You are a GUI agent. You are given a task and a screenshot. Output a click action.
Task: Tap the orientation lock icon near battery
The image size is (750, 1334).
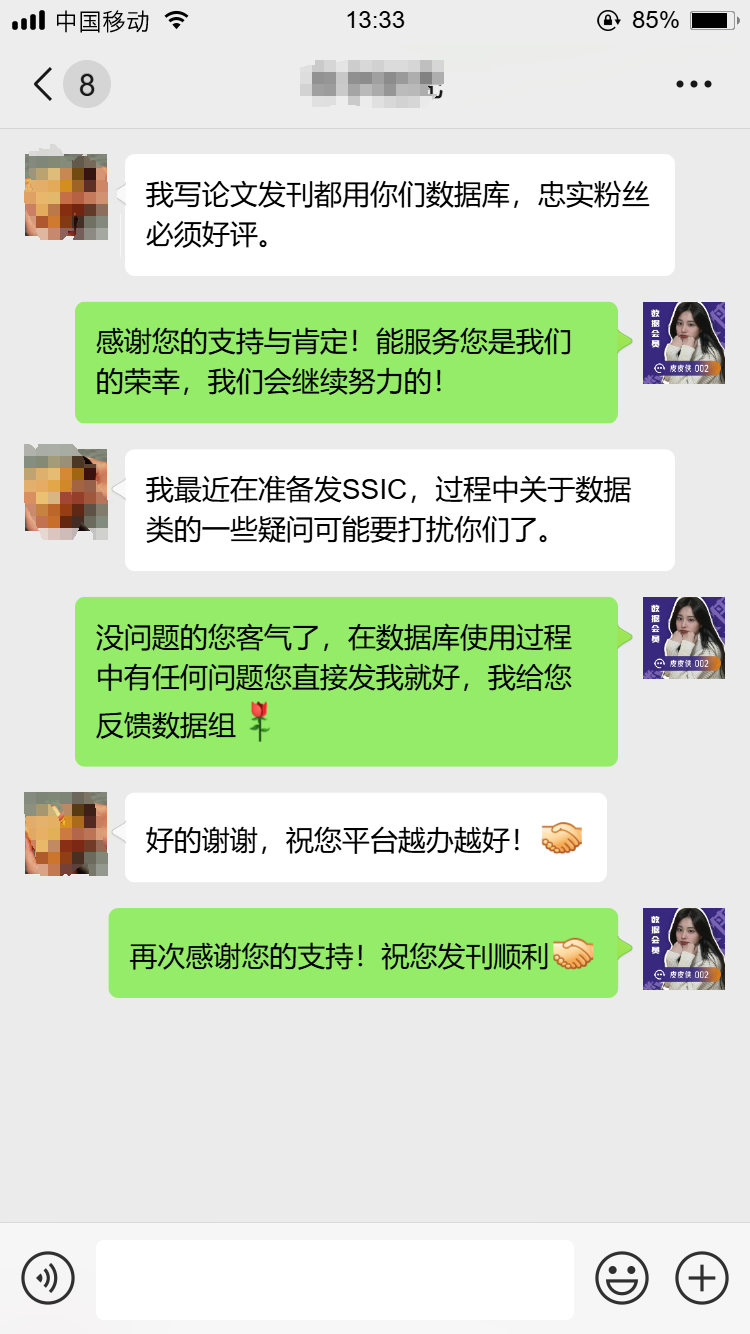[x=609, y=18]
